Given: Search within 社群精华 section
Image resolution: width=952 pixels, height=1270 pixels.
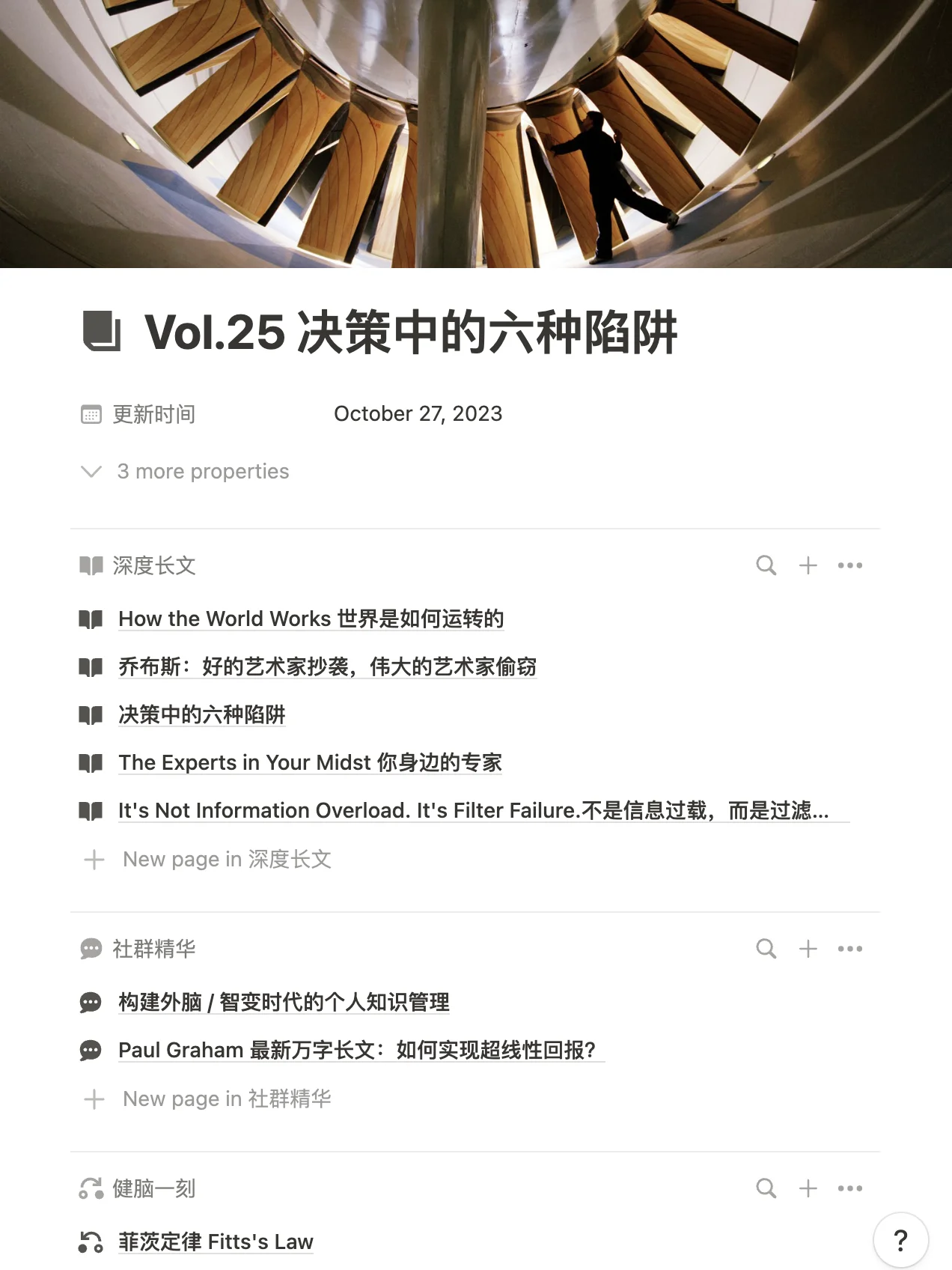Looking at the screenshot, I should tap(766, 949).
